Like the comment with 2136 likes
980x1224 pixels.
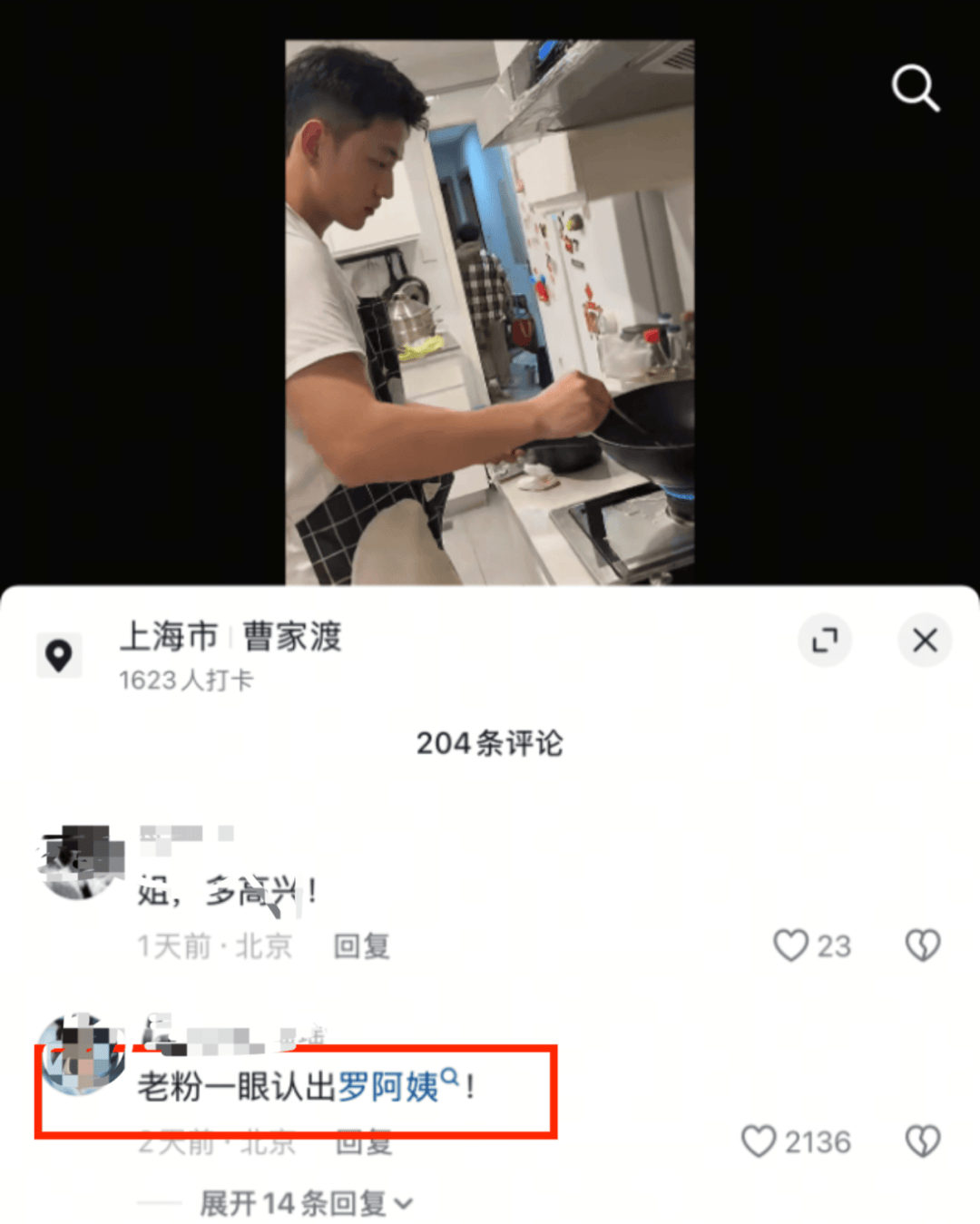coord(759,1141)
